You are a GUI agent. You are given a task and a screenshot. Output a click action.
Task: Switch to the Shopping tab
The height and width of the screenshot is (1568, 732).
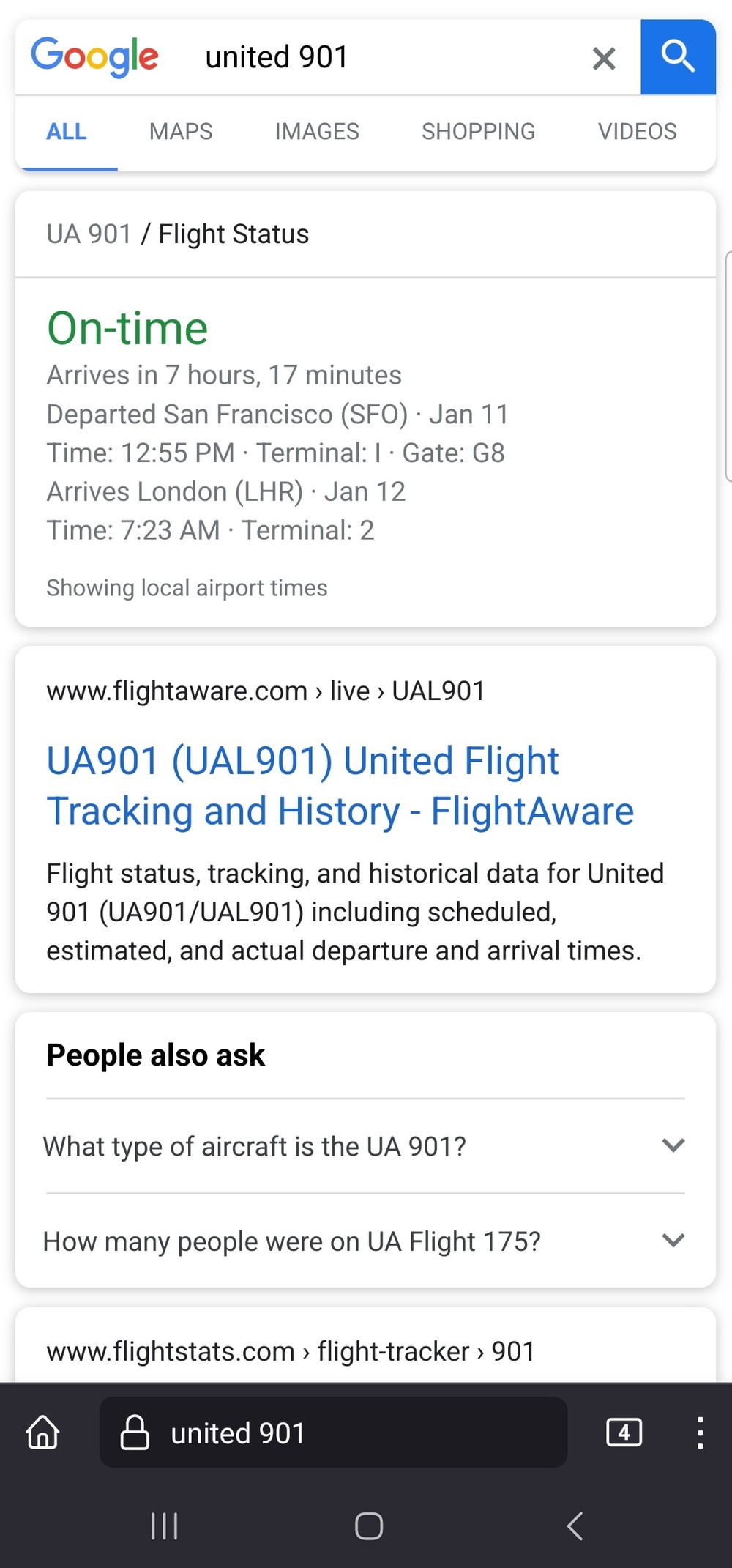[x=478, y=132]
